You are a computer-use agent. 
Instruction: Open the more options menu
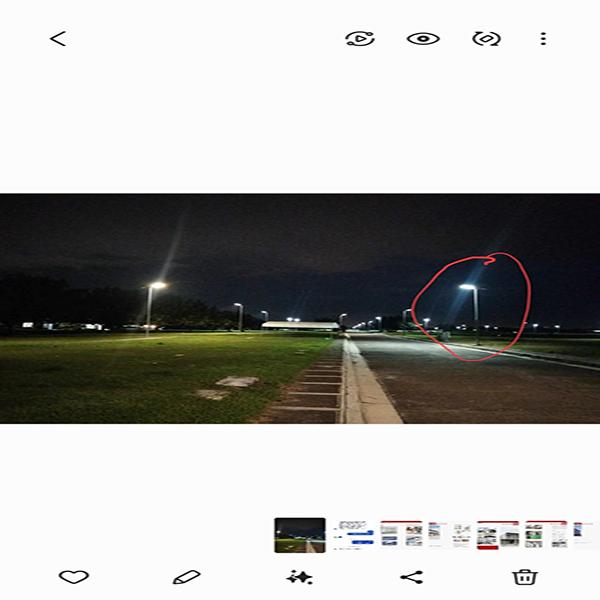[x=543, y=39]
